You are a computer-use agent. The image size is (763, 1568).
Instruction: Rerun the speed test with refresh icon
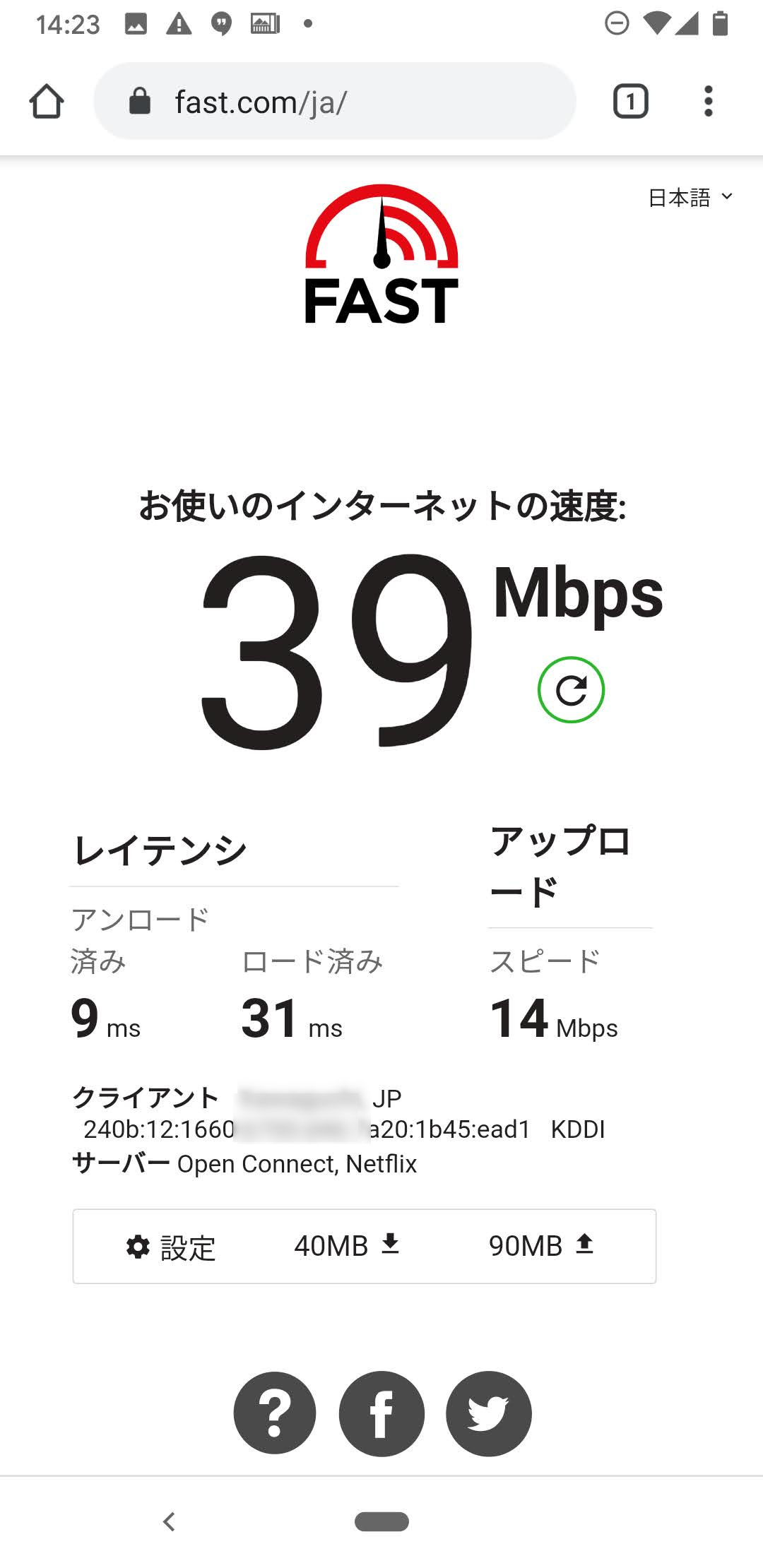[x=571, y=690]
